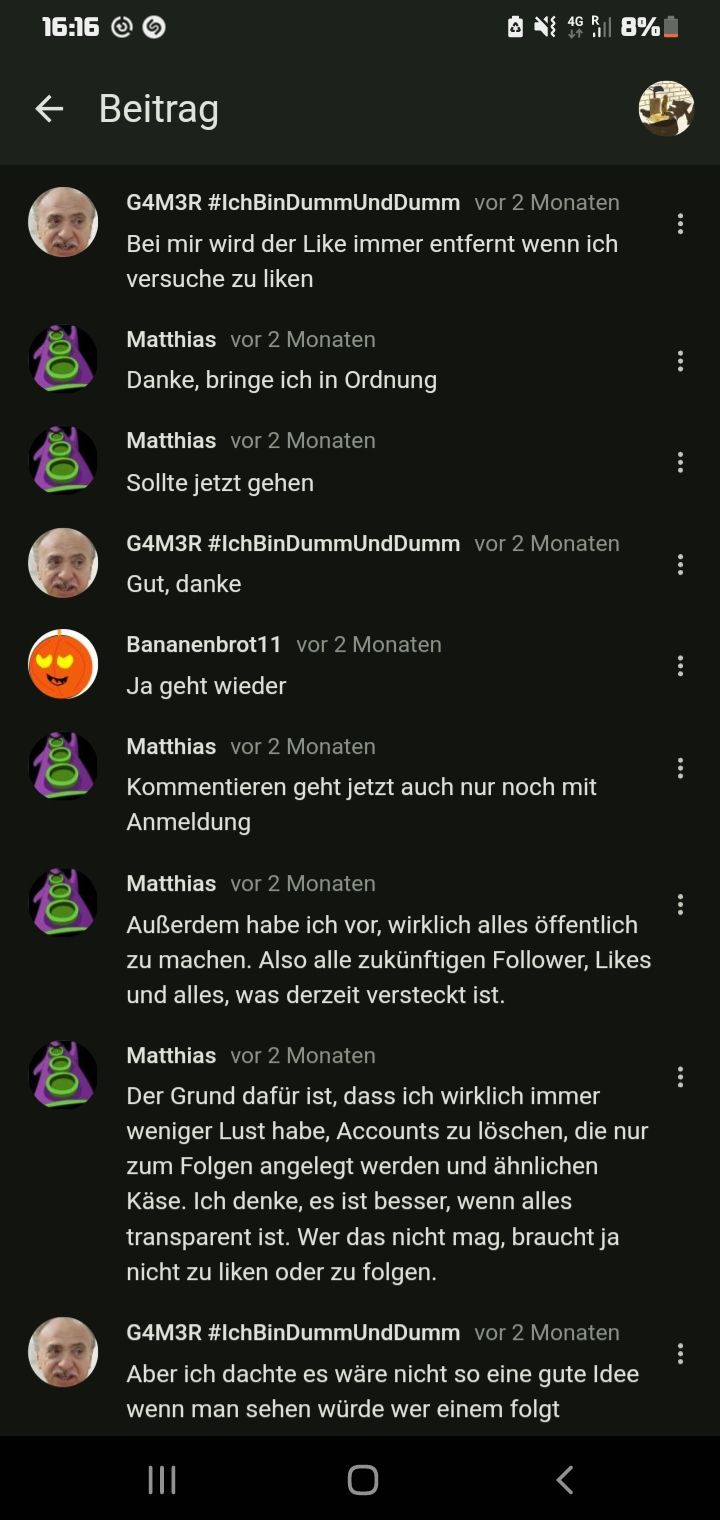Tap the menu dots beside "Außerdem habe ich vor"

(x=680, y=905)
